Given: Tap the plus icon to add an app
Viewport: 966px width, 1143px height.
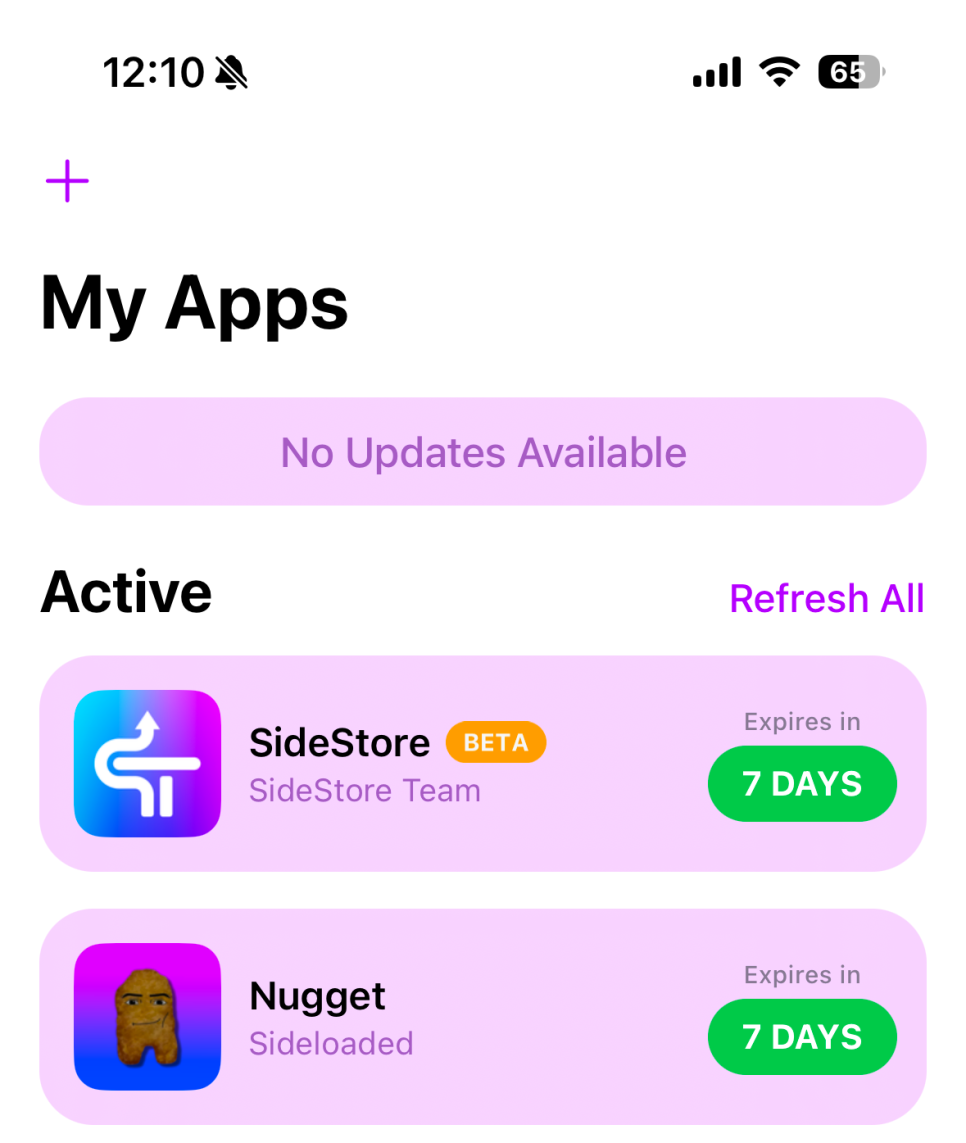Looking at the screenshot, I should tap(67, 181).
